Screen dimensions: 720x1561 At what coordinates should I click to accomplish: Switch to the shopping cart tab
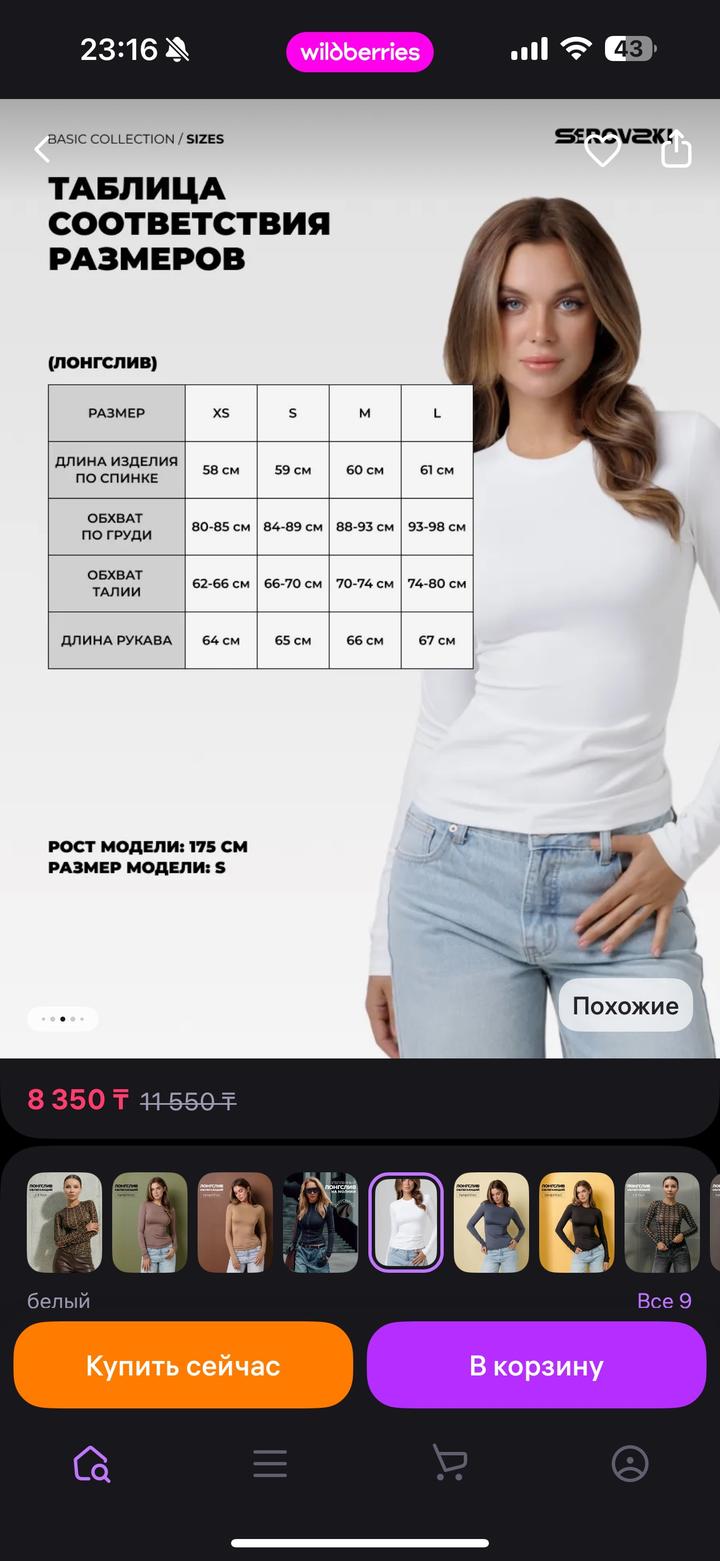click(449, 1464)
